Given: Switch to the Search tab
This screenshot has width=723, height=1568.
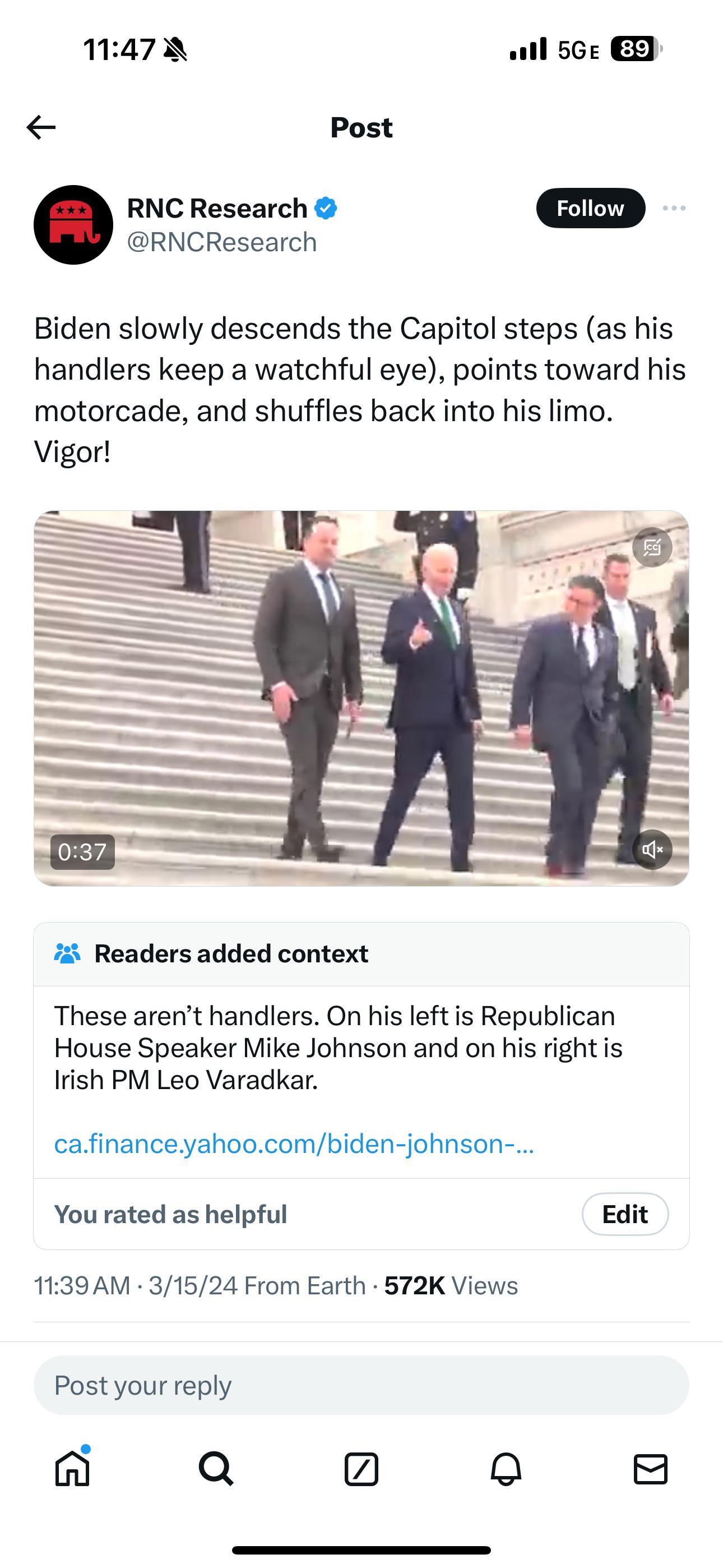Looking at the screenshot, I should [216, 1469].
